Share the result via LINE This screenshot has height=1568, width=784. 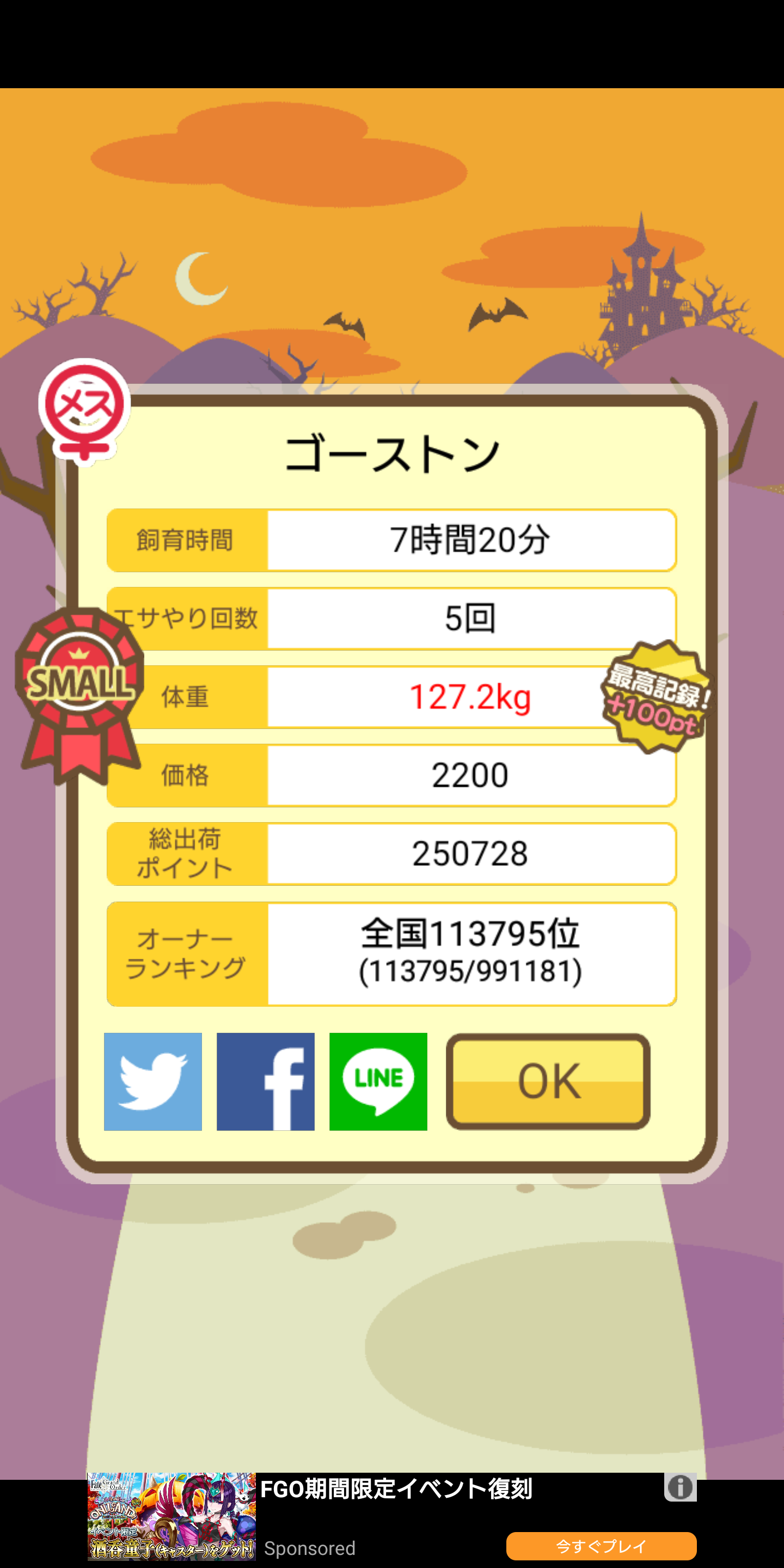point(378,1081)
